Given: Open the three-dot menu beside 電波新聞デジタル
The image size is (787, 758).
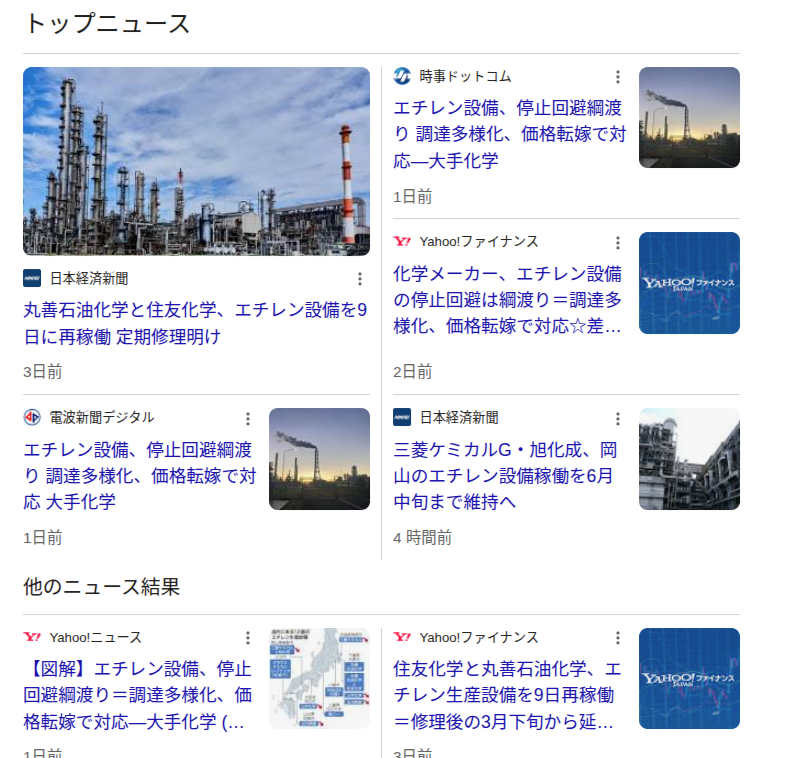Looking at the screenshot, I should click(x=248, y=419).
